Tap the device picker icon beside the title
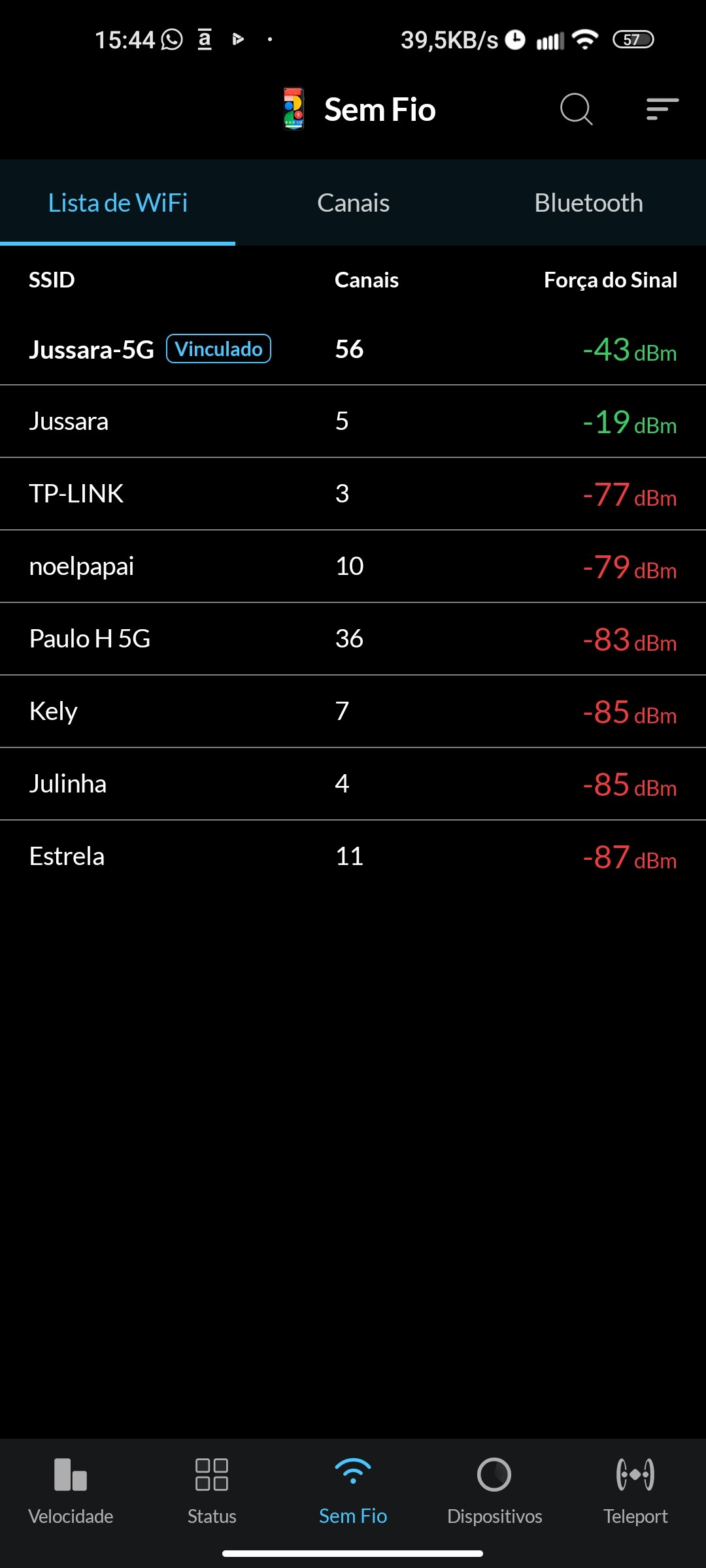The image size is (706, 1568). pyautogui.click(x=294, y=109)
